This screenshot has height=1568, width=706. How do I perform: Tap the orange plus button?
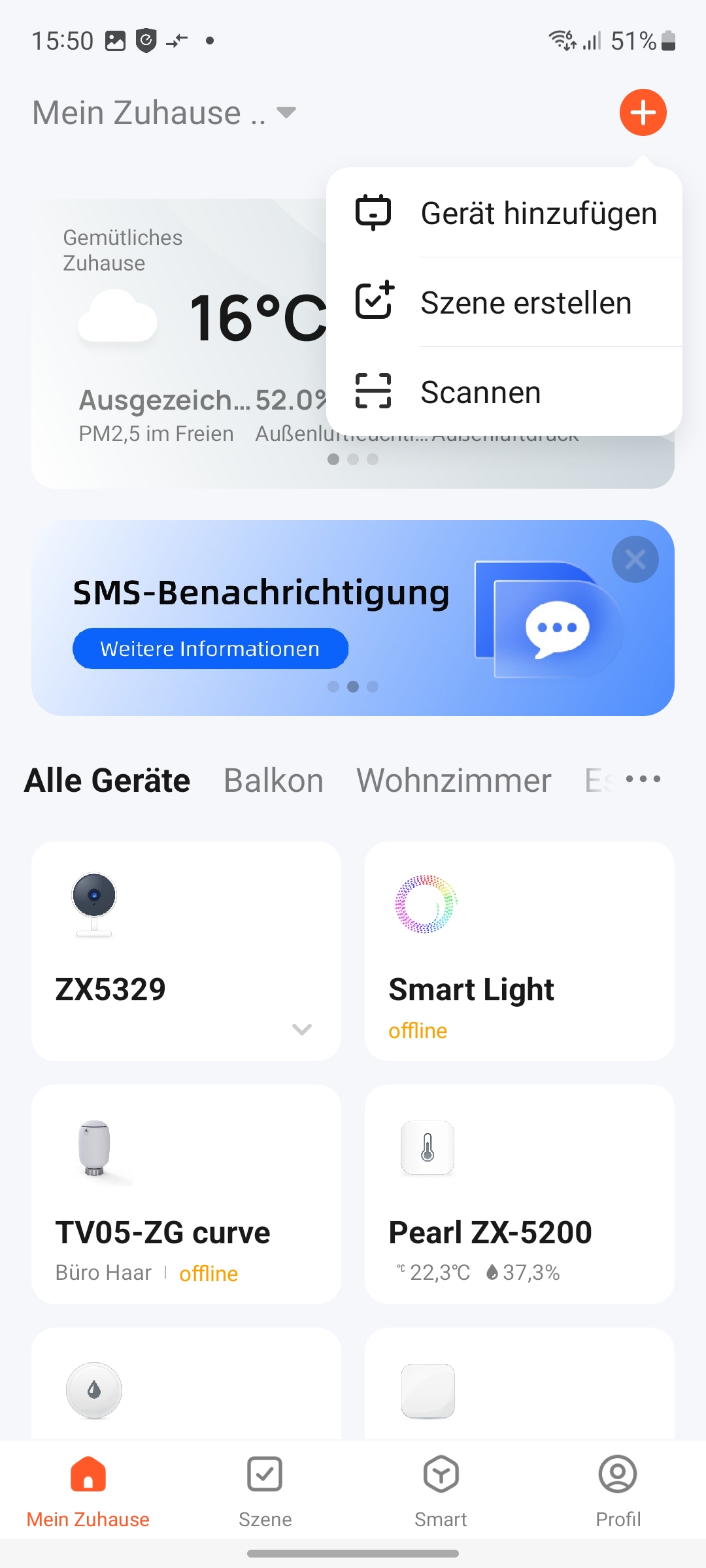point(643,112)
